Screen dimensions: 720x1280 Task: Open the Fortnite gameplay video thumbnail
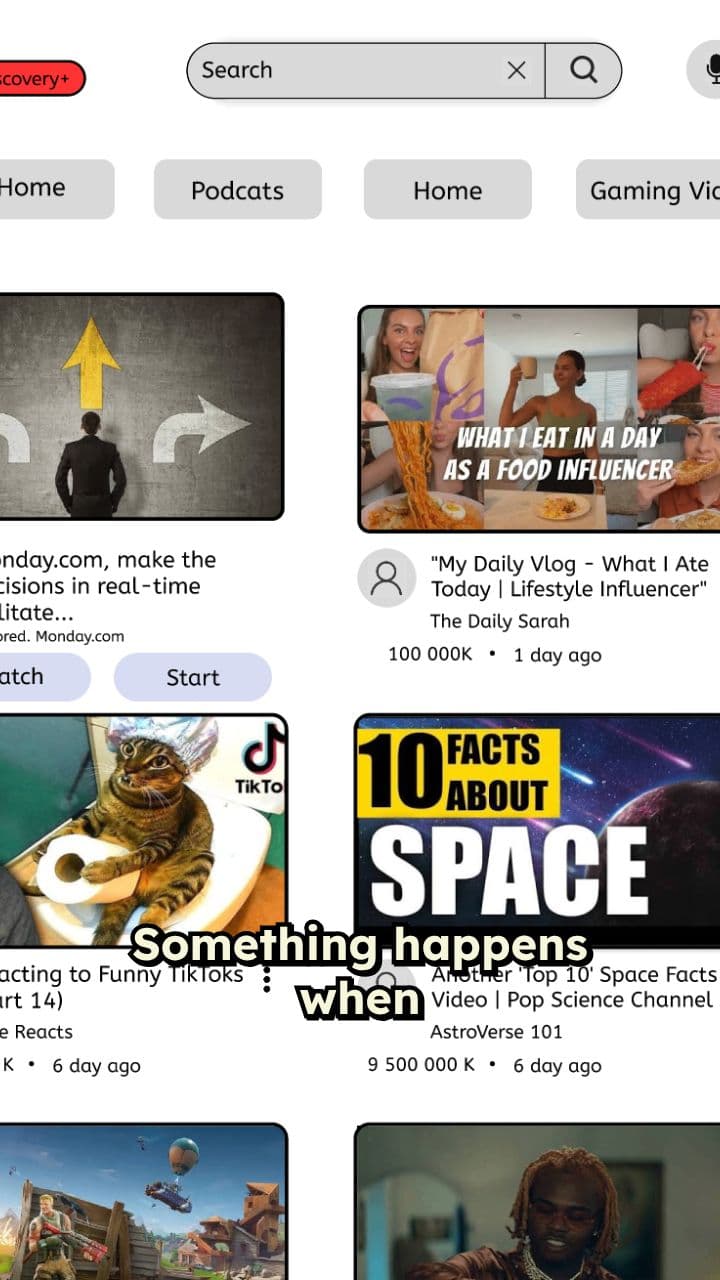[140, 1200]
